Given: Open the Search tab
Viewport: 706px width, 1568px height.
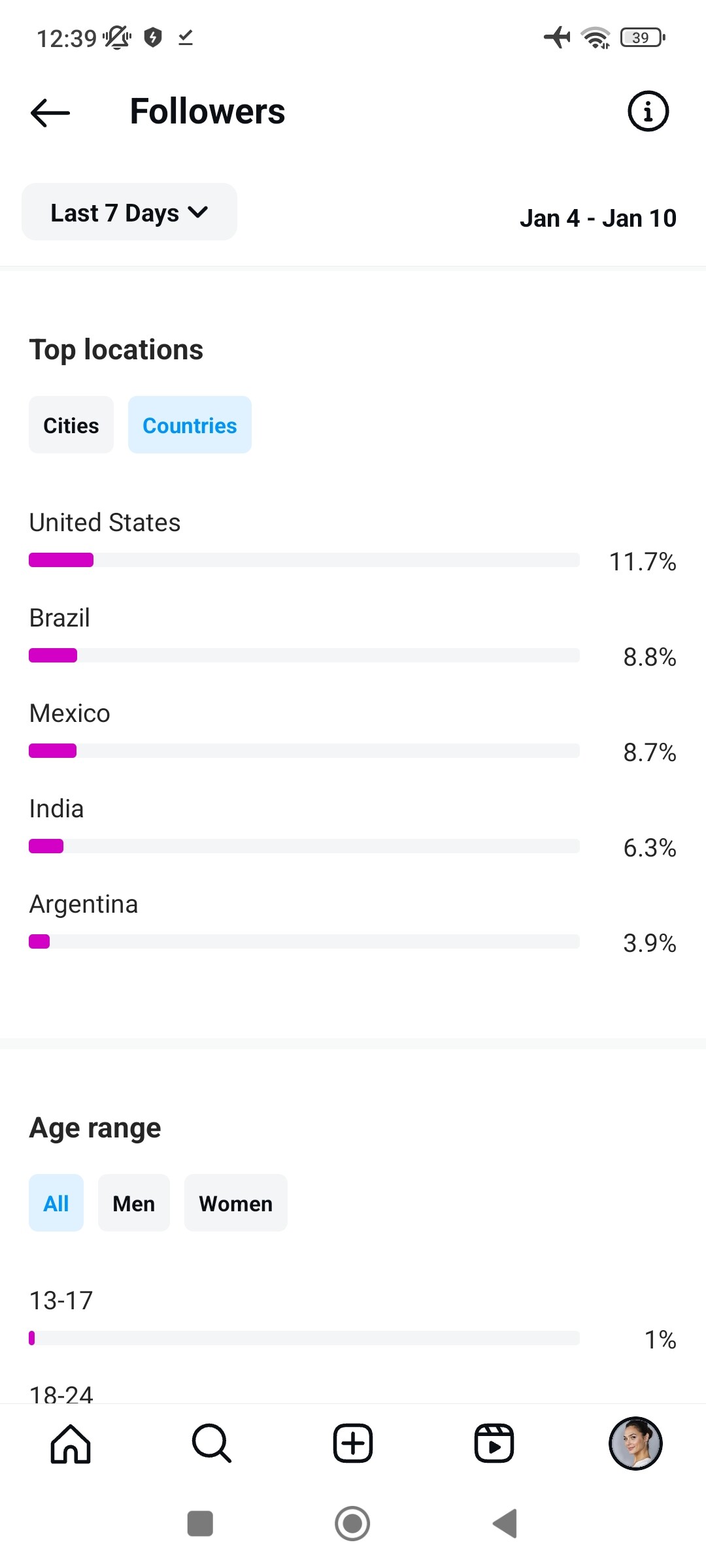Looking at the screenshot, I should [212, 1444].
